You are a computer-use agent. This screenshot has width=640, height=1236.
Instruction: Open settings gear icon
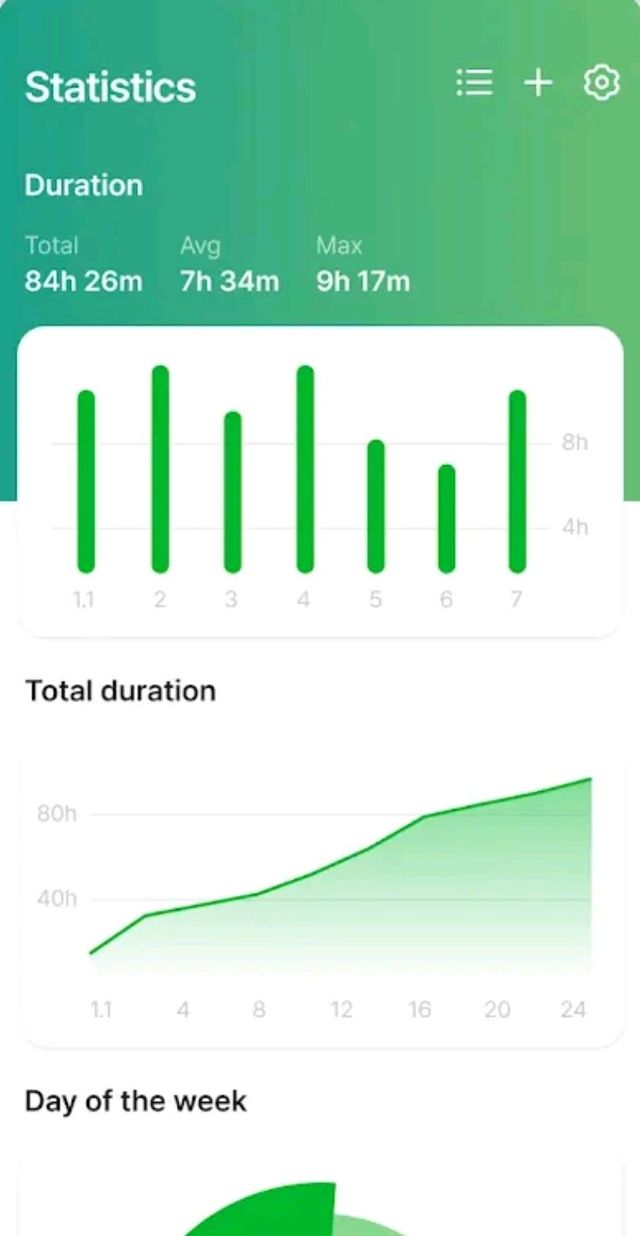tap(601, 83)
